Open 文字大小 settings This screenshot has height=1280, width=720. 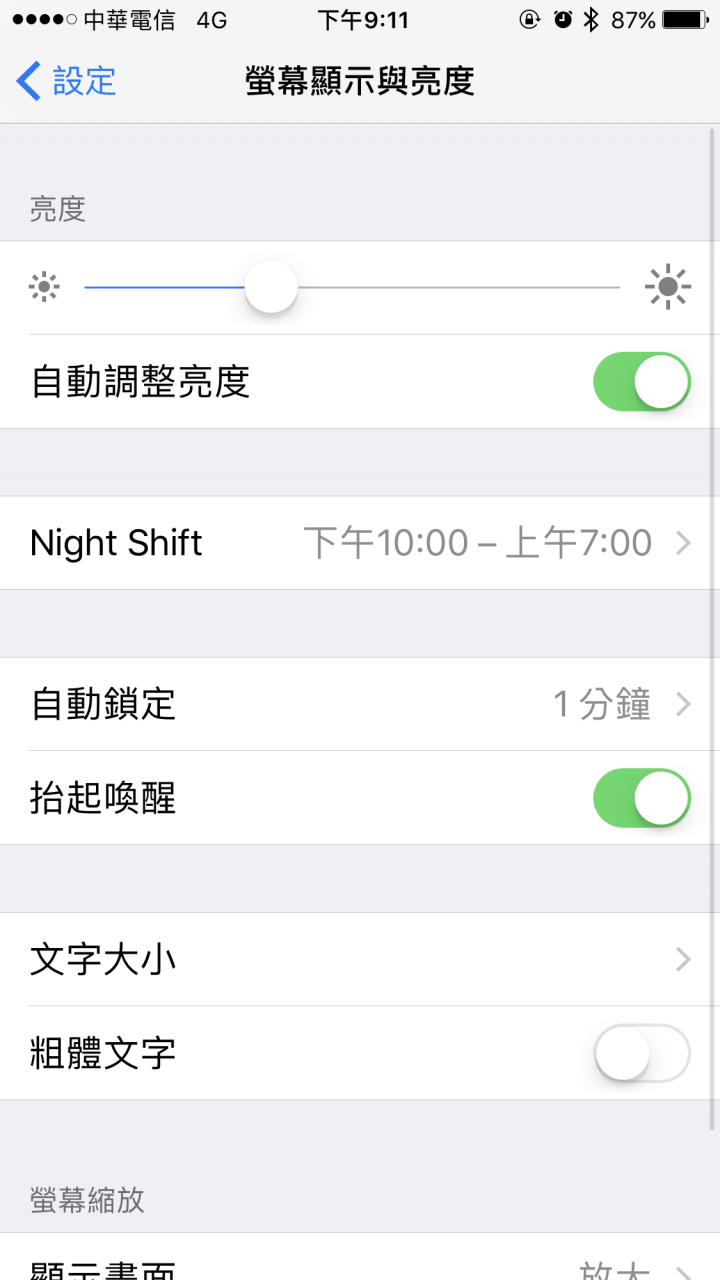coord(360,960)
